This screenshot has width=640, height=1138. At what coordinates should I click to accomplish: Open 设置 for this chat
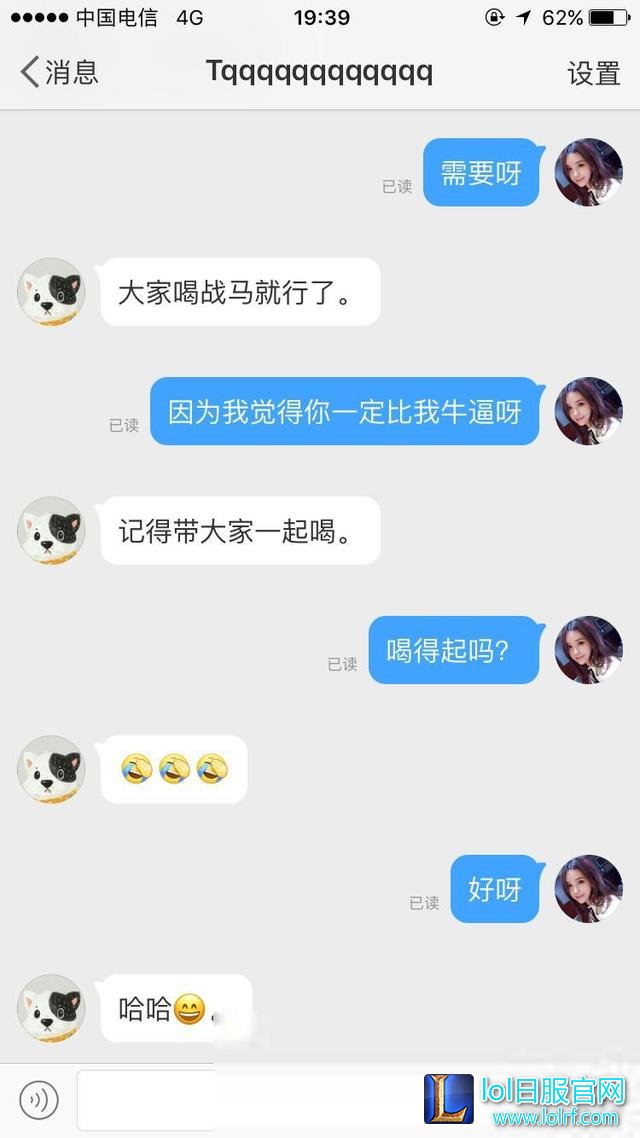[x=594, y=73]
